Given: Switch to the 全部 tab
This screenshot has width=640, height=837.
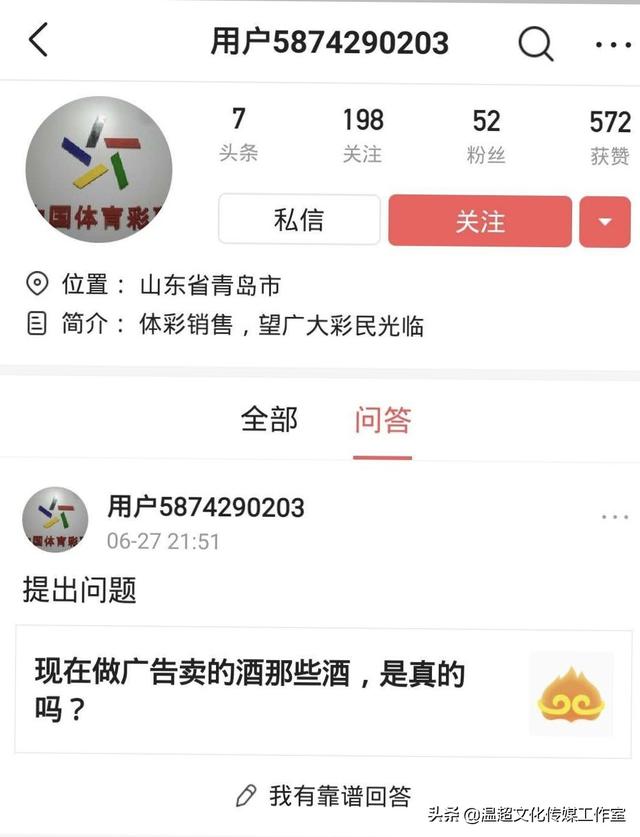Looking at the screenshot, I should pyautogui.click(x=269, y=419).
